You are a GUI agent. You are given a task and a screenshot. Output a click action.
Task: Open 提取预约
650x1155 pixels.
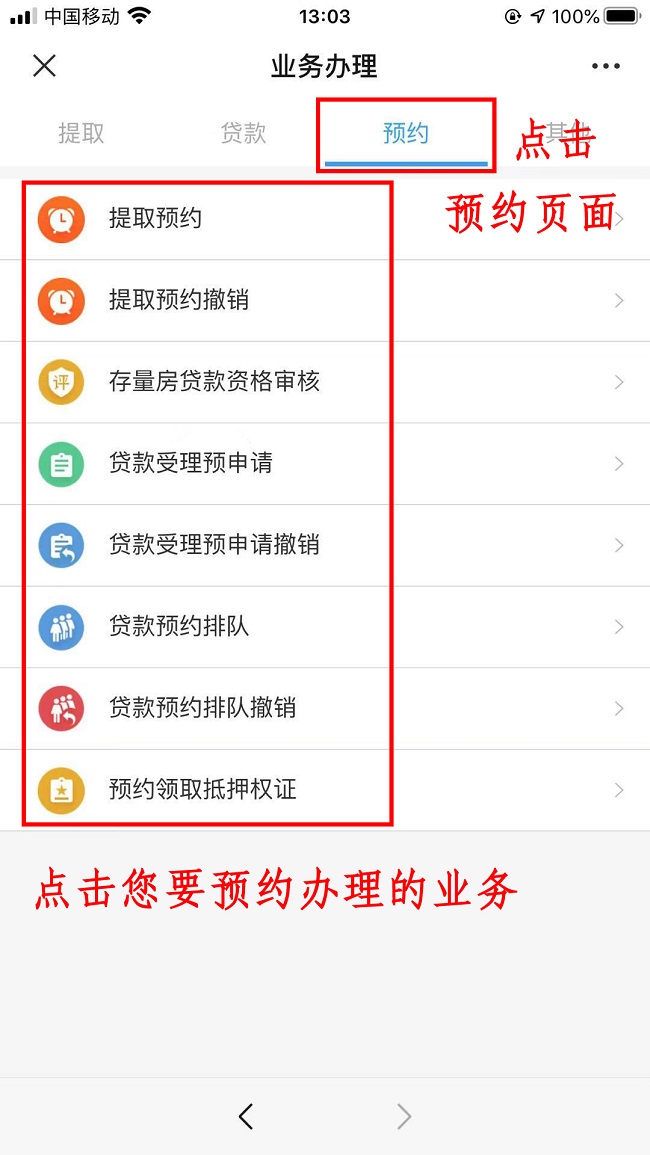point(325,219)
